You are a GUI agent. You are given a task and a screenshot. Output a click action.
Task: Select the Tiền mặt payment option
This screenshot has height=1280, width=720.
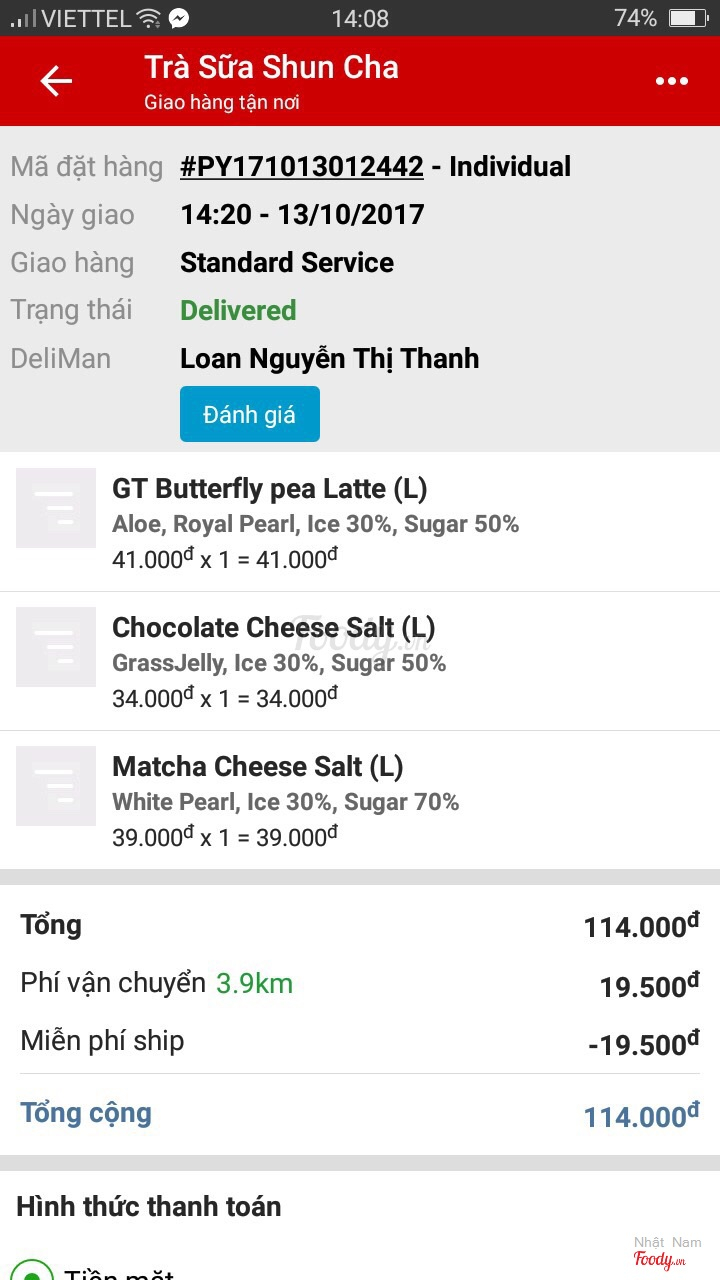[x=33, y=1270]
